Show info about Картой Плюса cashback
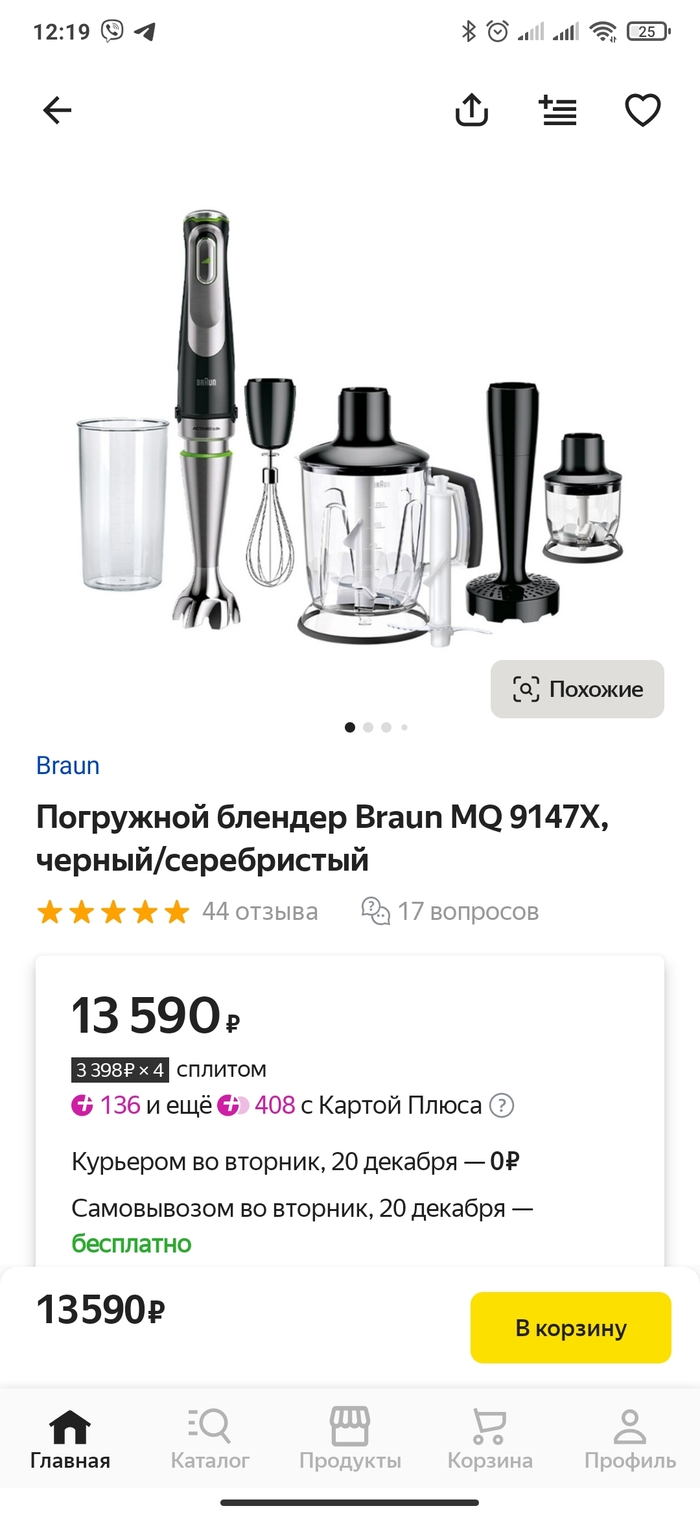The width and height of the screenshot is (700, 1517). click(503, 1105)
